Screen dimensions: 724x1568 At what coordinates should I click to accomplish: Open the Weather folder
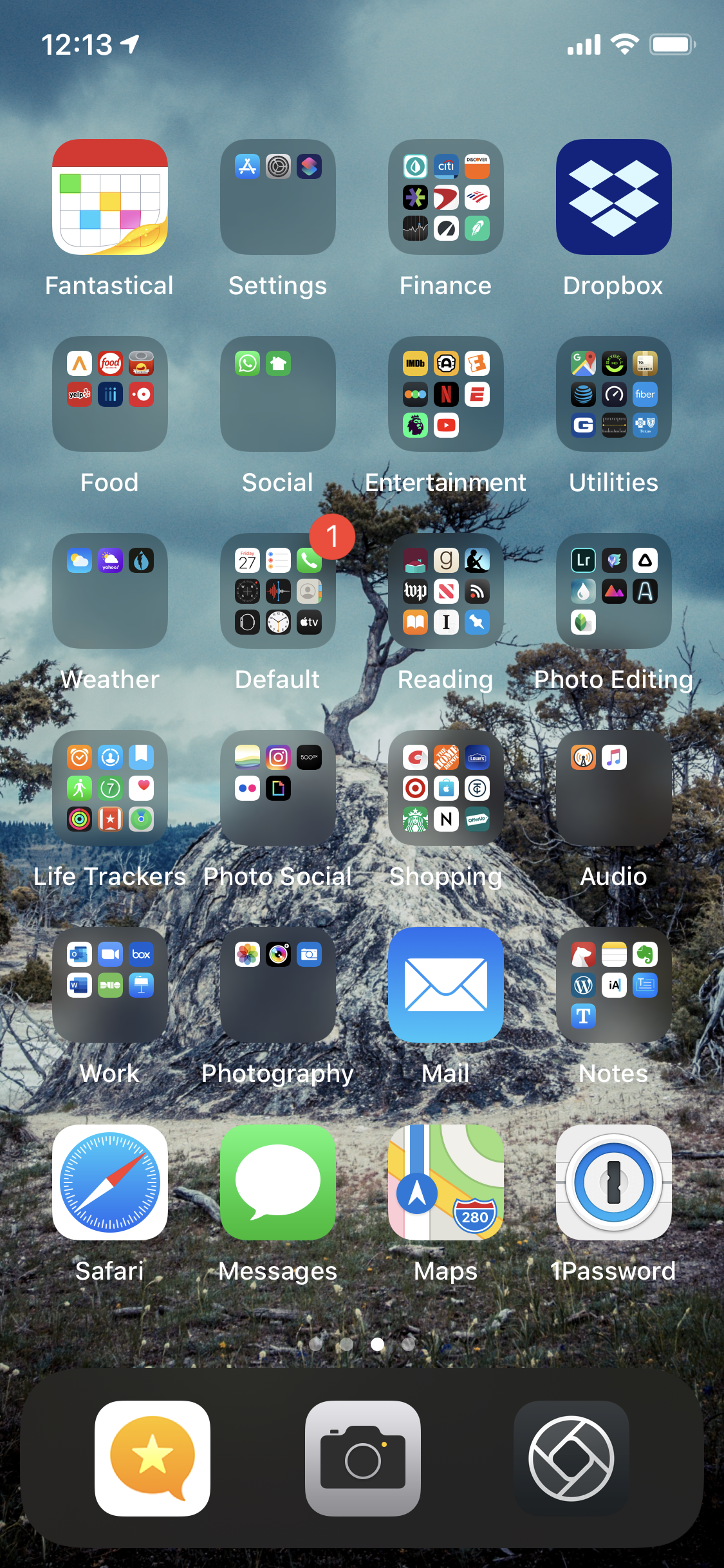[109, 591]
